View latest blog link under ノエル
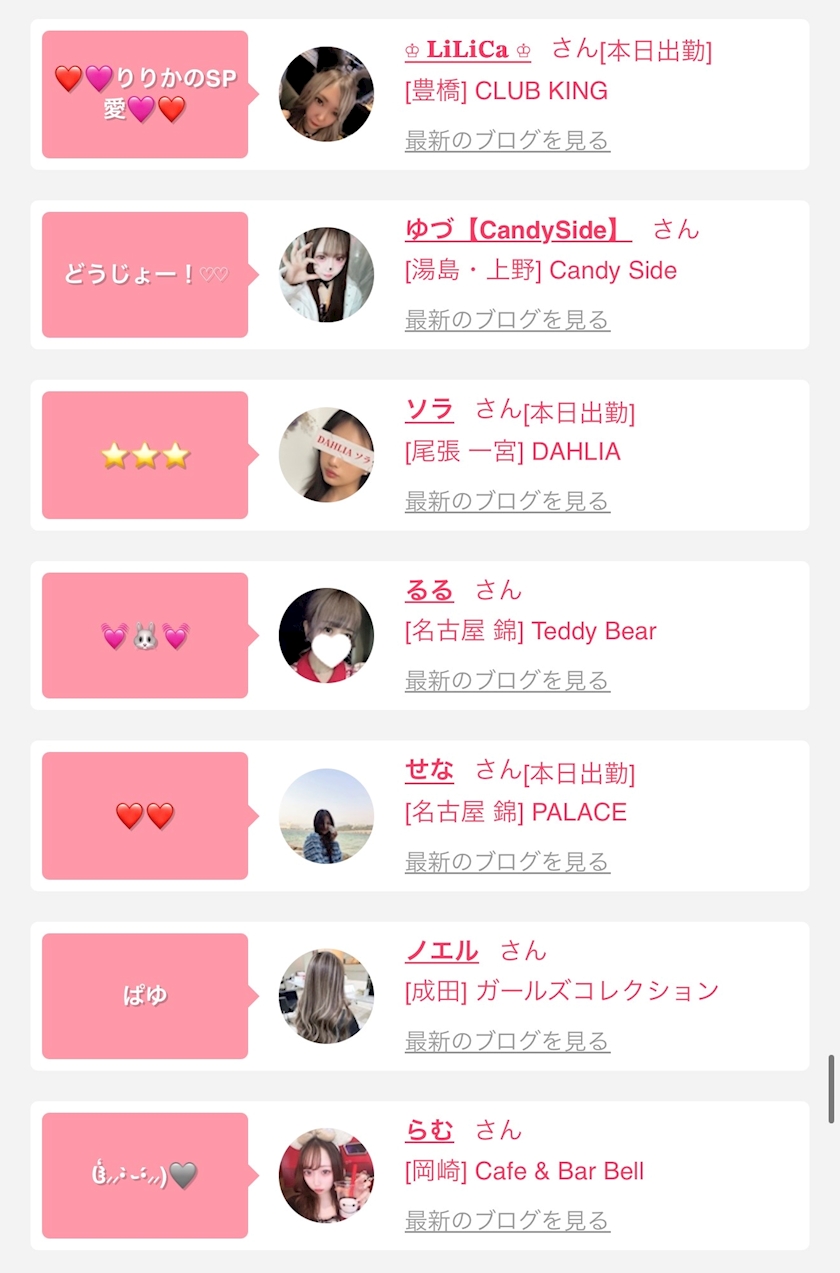The height and width of the screenshot is (1273, 840). (x=507, y=1041)
